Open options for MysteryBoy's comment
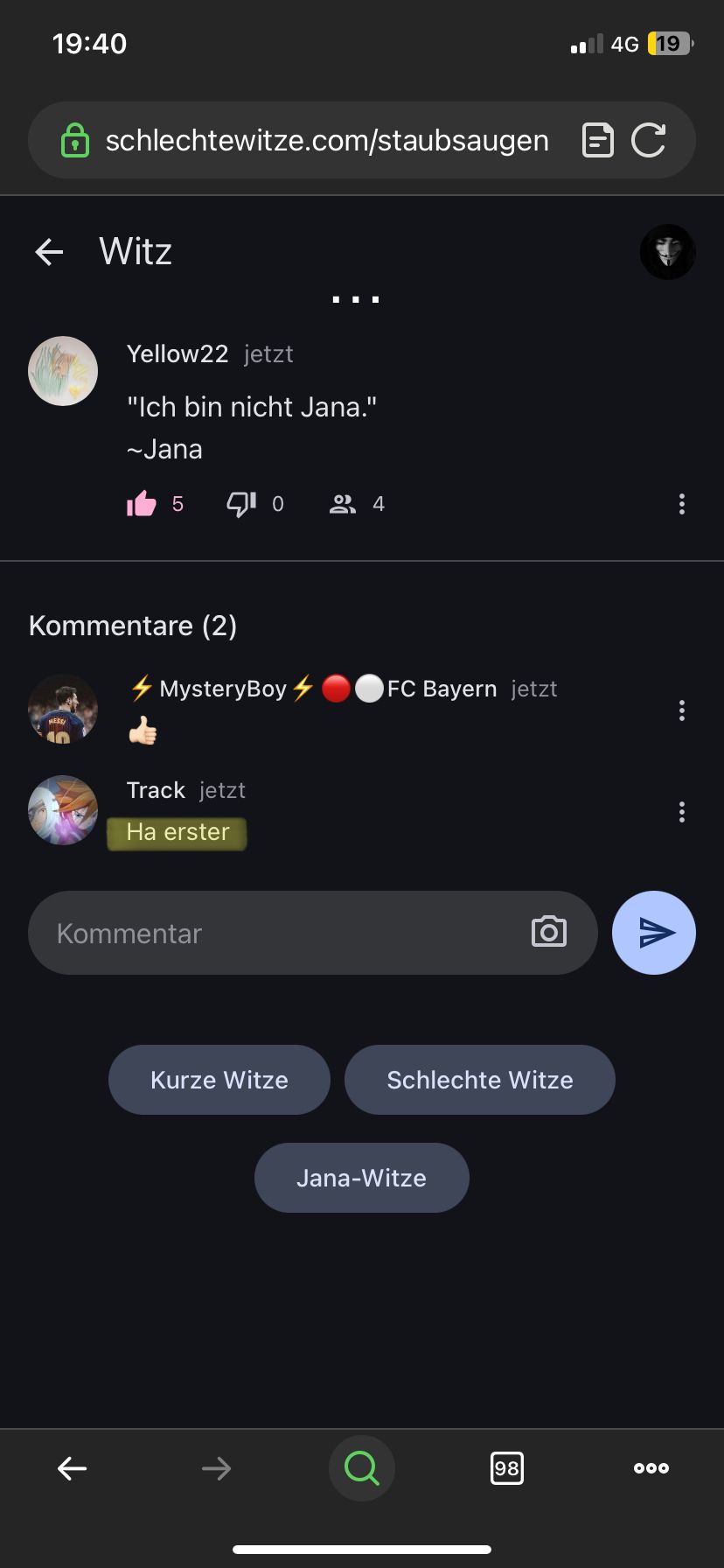 point(681,710)
